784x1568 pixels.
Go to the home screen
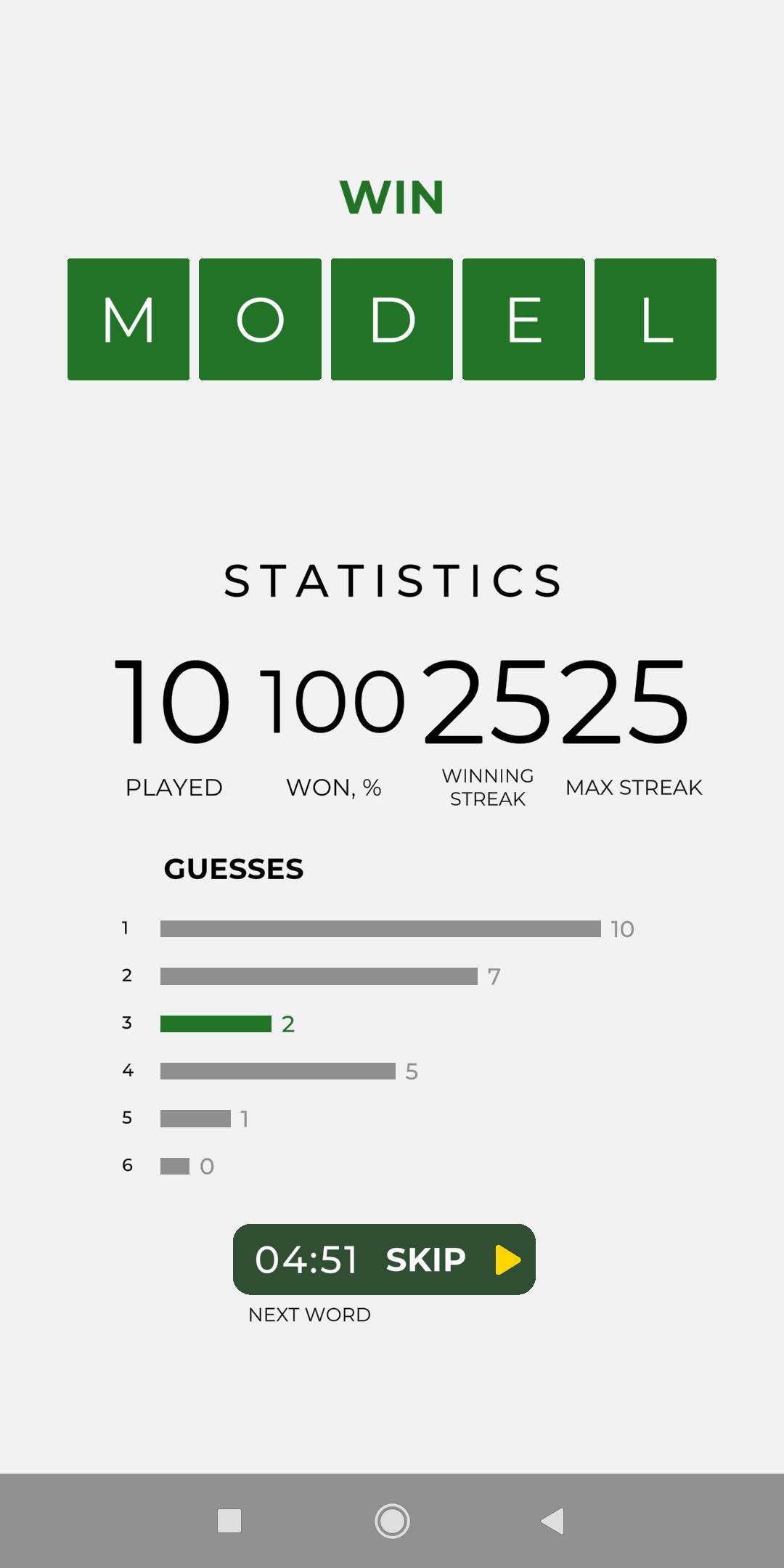click(392, 1520)
